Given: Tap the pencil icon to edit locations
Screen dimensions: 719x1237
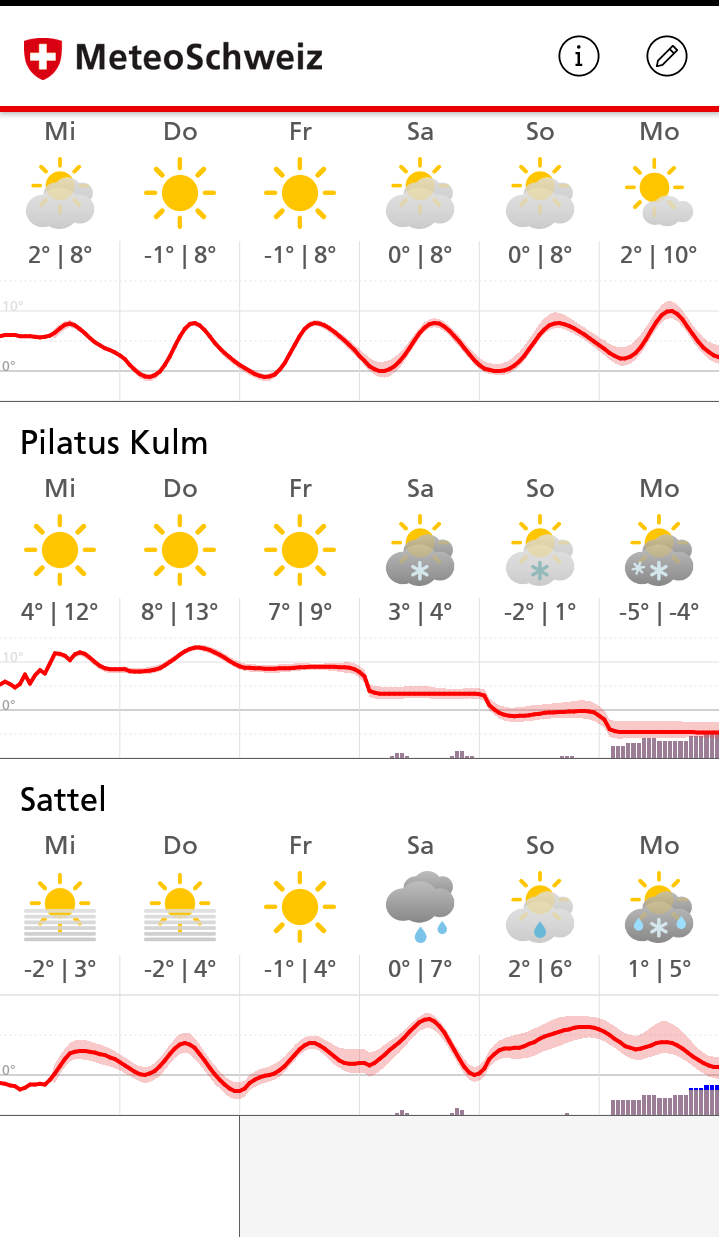Looking at the screenshot, I should point(666,57).
